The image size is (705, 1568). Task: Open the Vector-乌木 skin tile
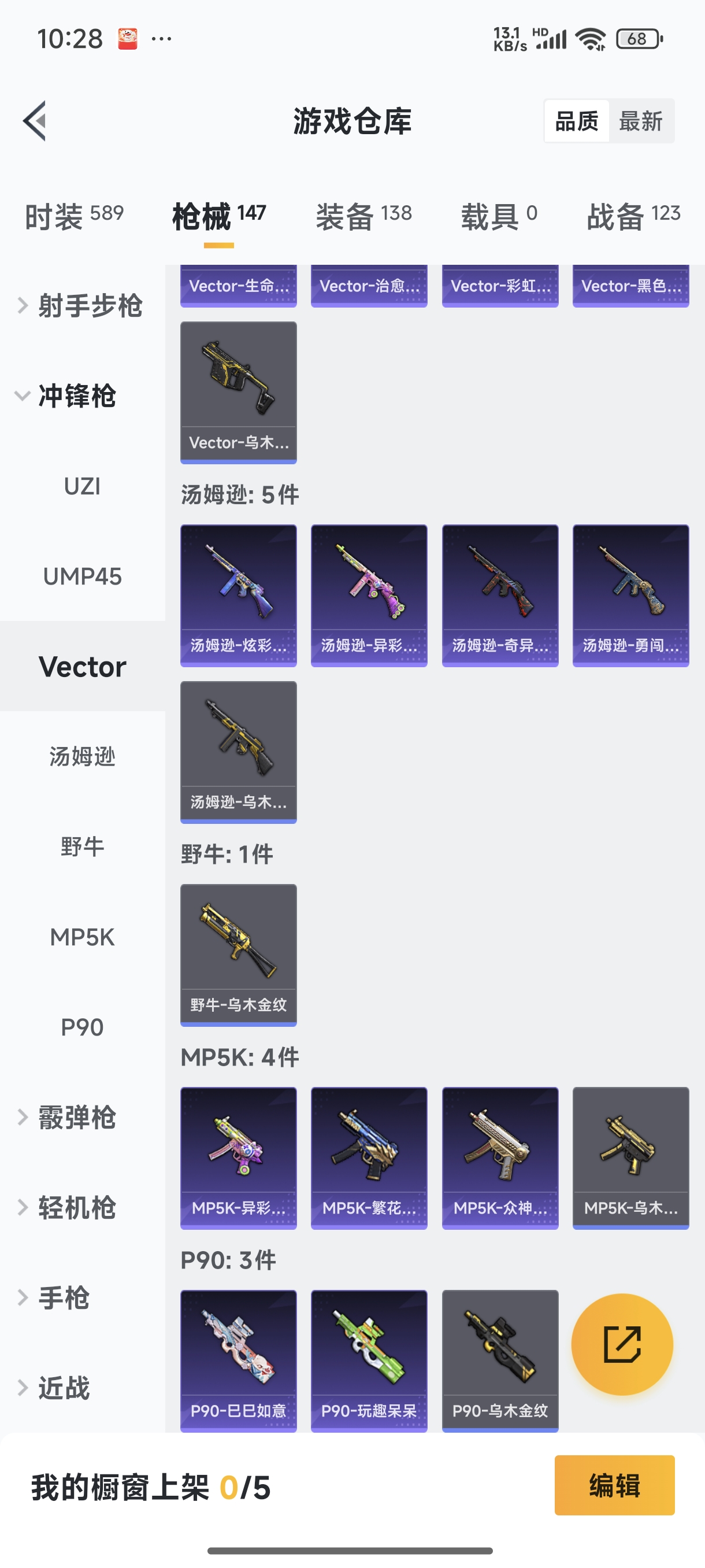tap(239, 392)
